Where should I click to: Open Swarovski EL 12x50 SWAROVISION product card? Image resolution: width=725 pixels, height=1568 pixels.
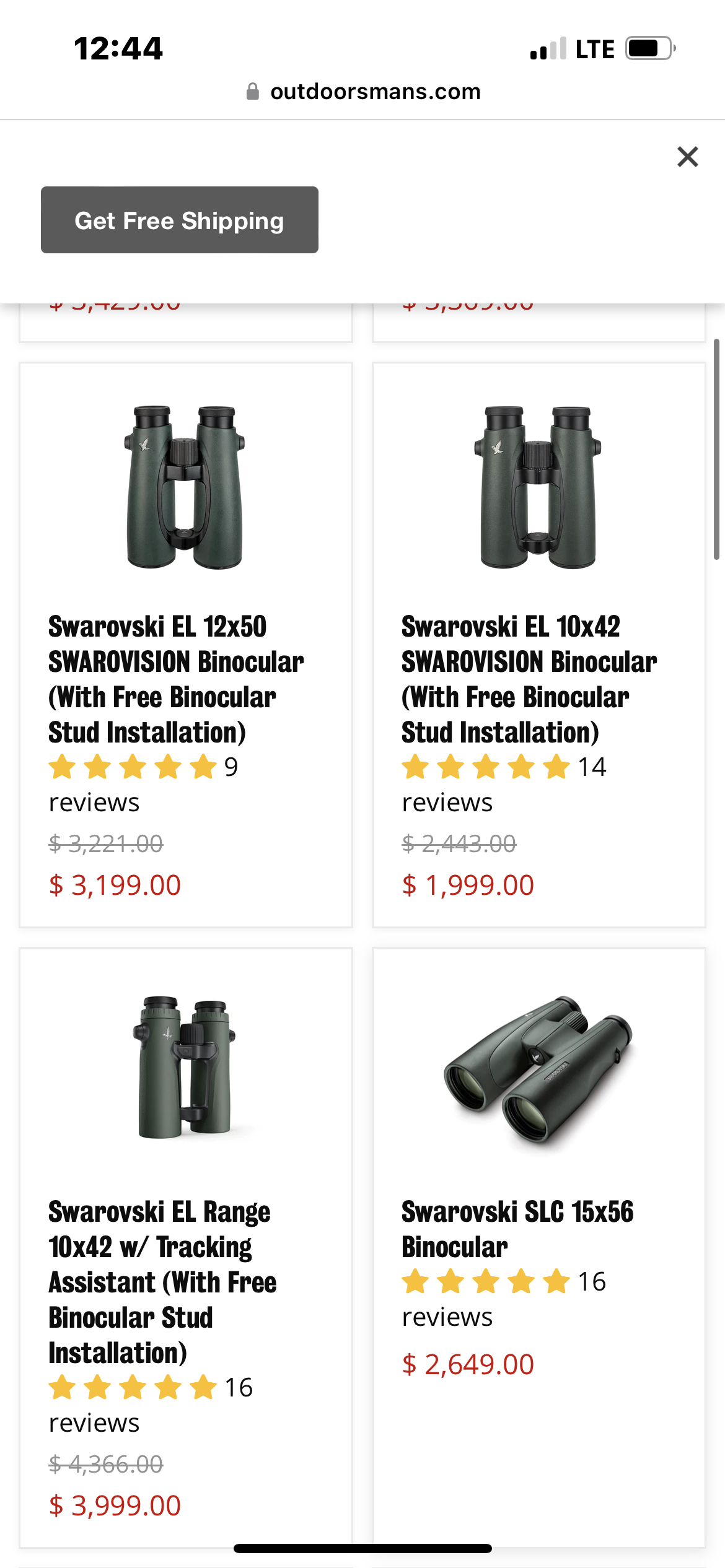(186, 645)
